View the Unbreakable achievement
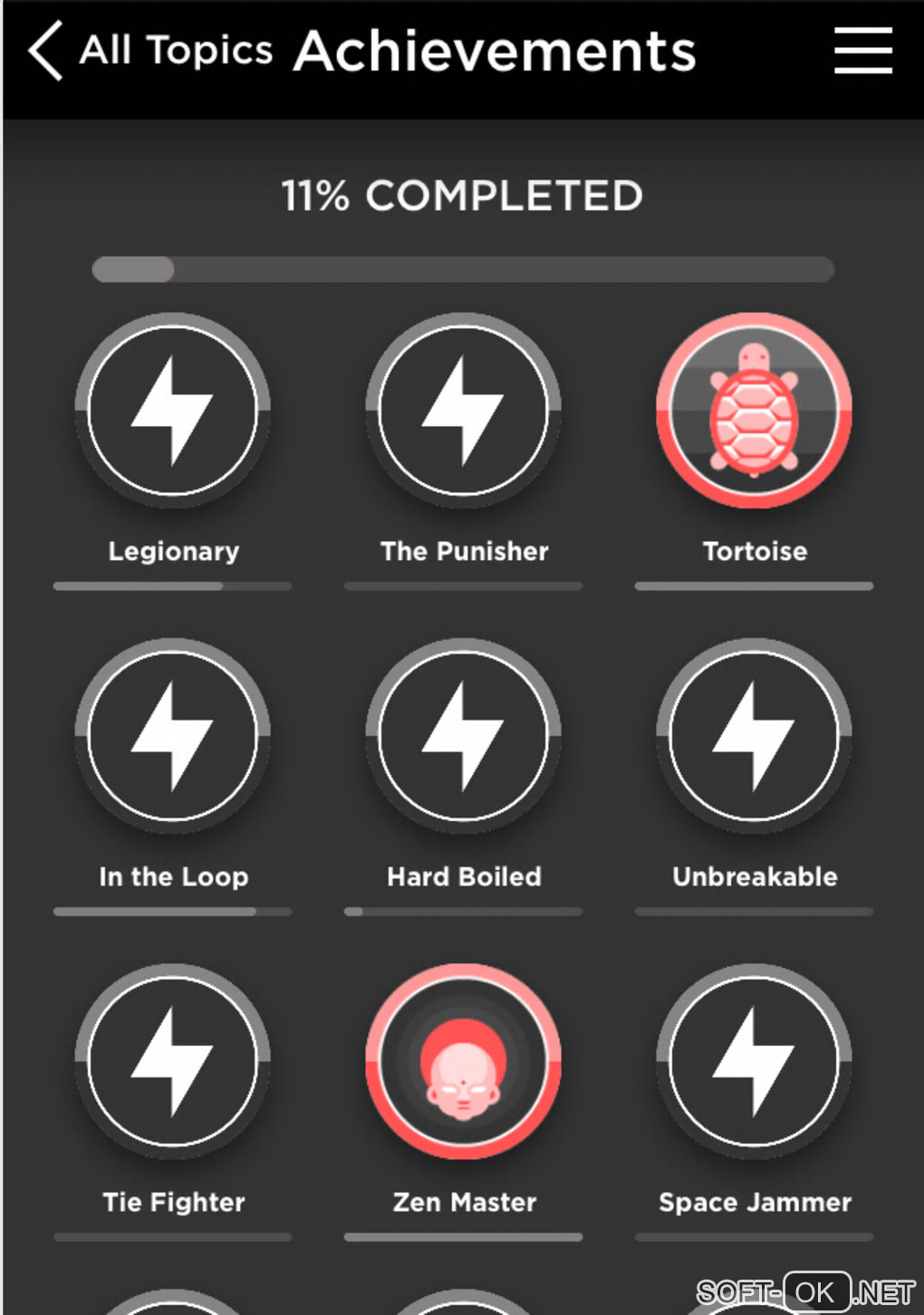924x1315 pixels. (754, 736)
